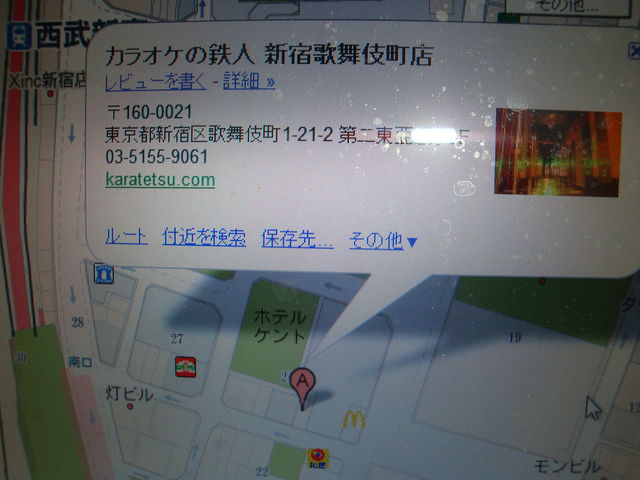This screenshot has width=640, height=480.
Task: Open the 詳細 details link
Action: tap(248, 82)
